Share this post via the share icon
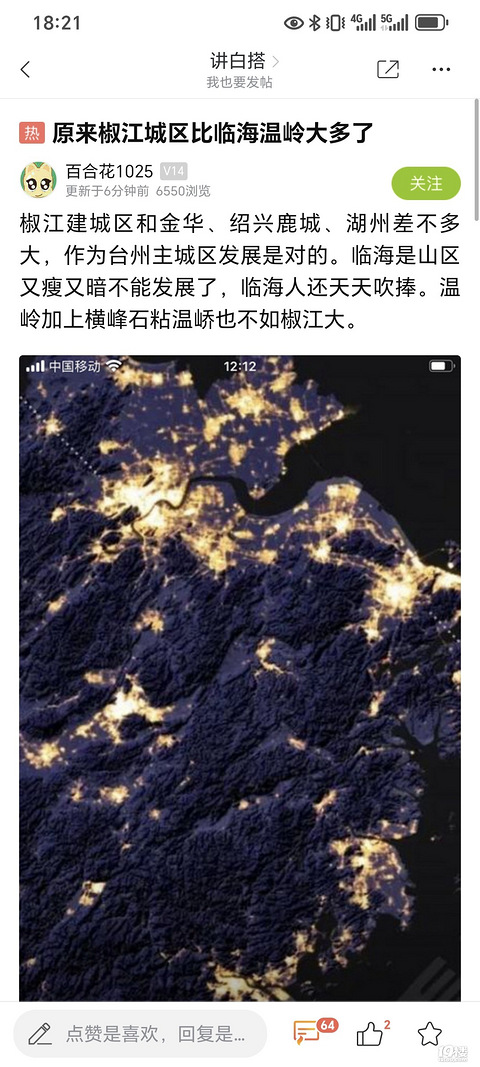 pos(388,69)
